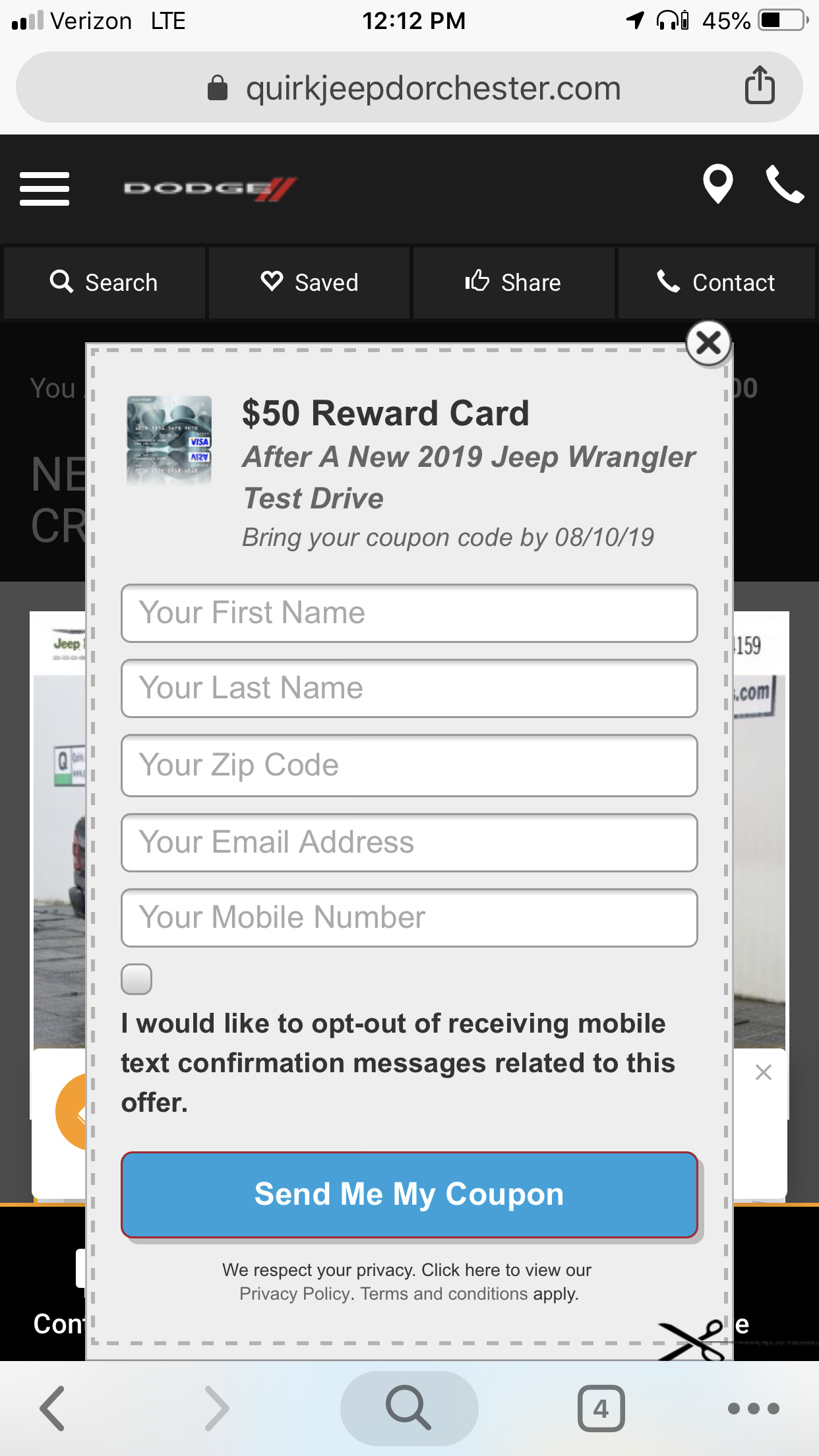Open Terms and conditions link
Screen dimensions: 819x1456
(x=444, y=1294)
